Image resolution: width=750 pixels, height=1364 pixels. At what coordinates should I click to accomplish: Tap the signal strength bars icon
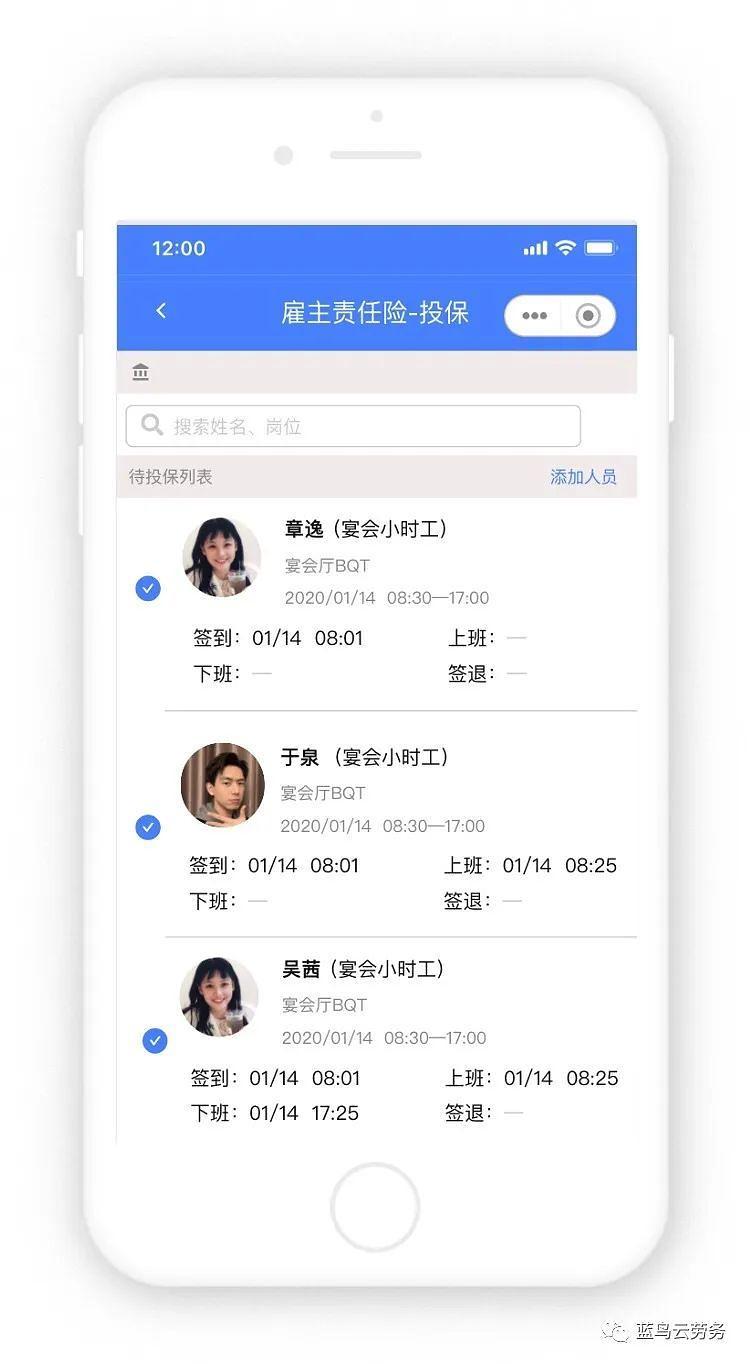535,248
